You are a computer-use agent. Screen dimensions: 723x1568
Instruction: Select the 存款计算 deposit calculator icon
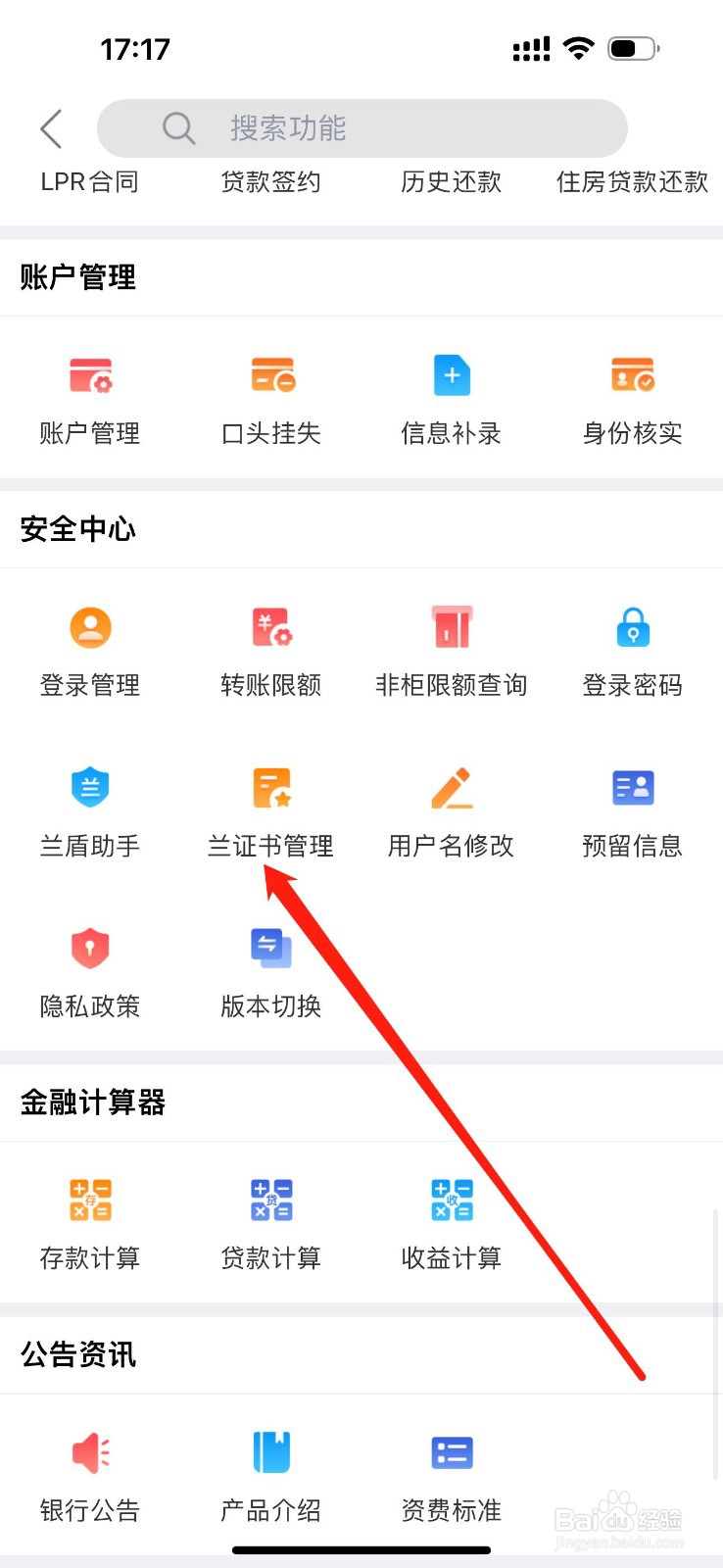90,1199
